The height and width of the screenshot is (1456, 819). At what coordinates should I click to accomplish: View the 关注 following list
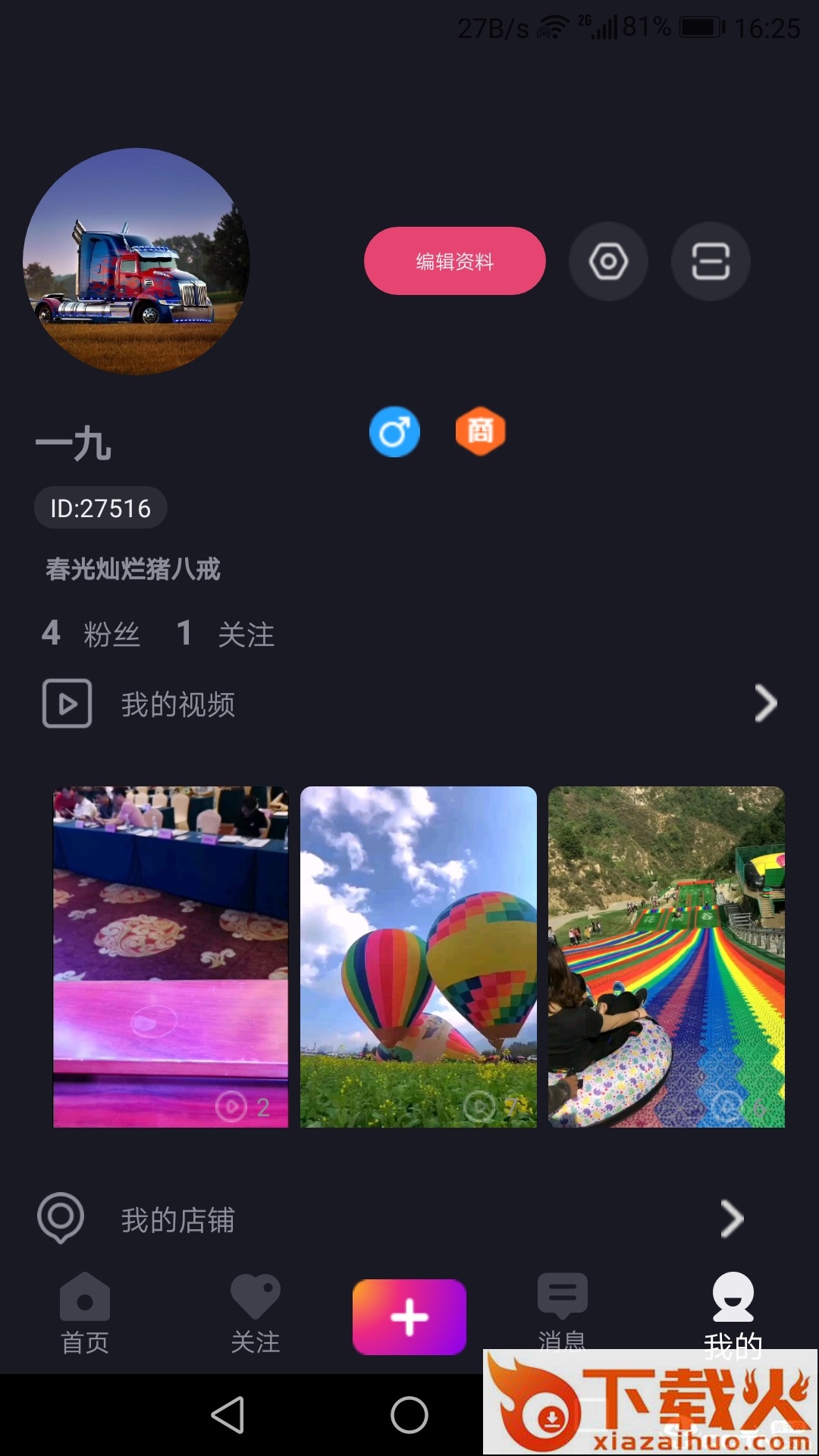coord(226,634)
